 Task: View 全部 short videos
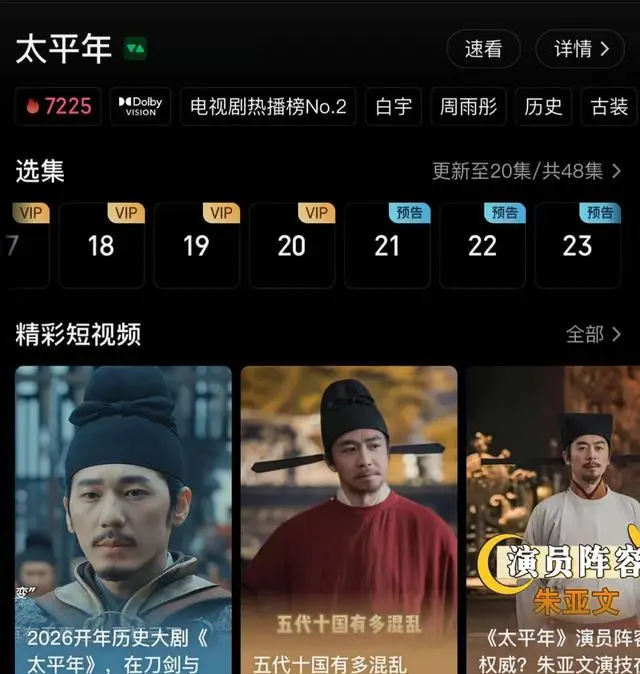(594, 334)
